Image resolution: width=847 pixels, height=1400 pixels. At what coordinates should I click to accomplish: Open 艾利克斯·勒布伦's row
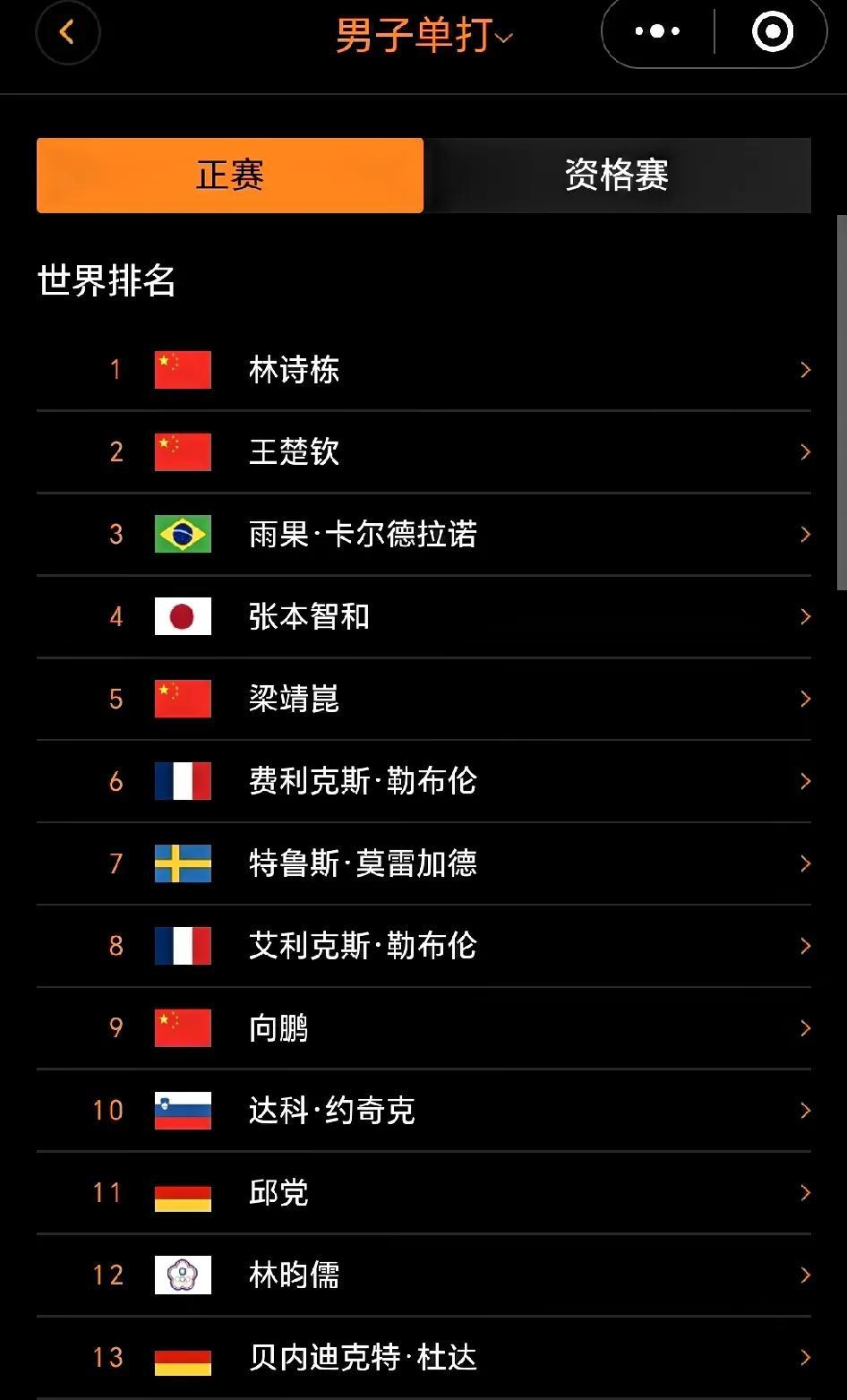(x=423, y=947)
